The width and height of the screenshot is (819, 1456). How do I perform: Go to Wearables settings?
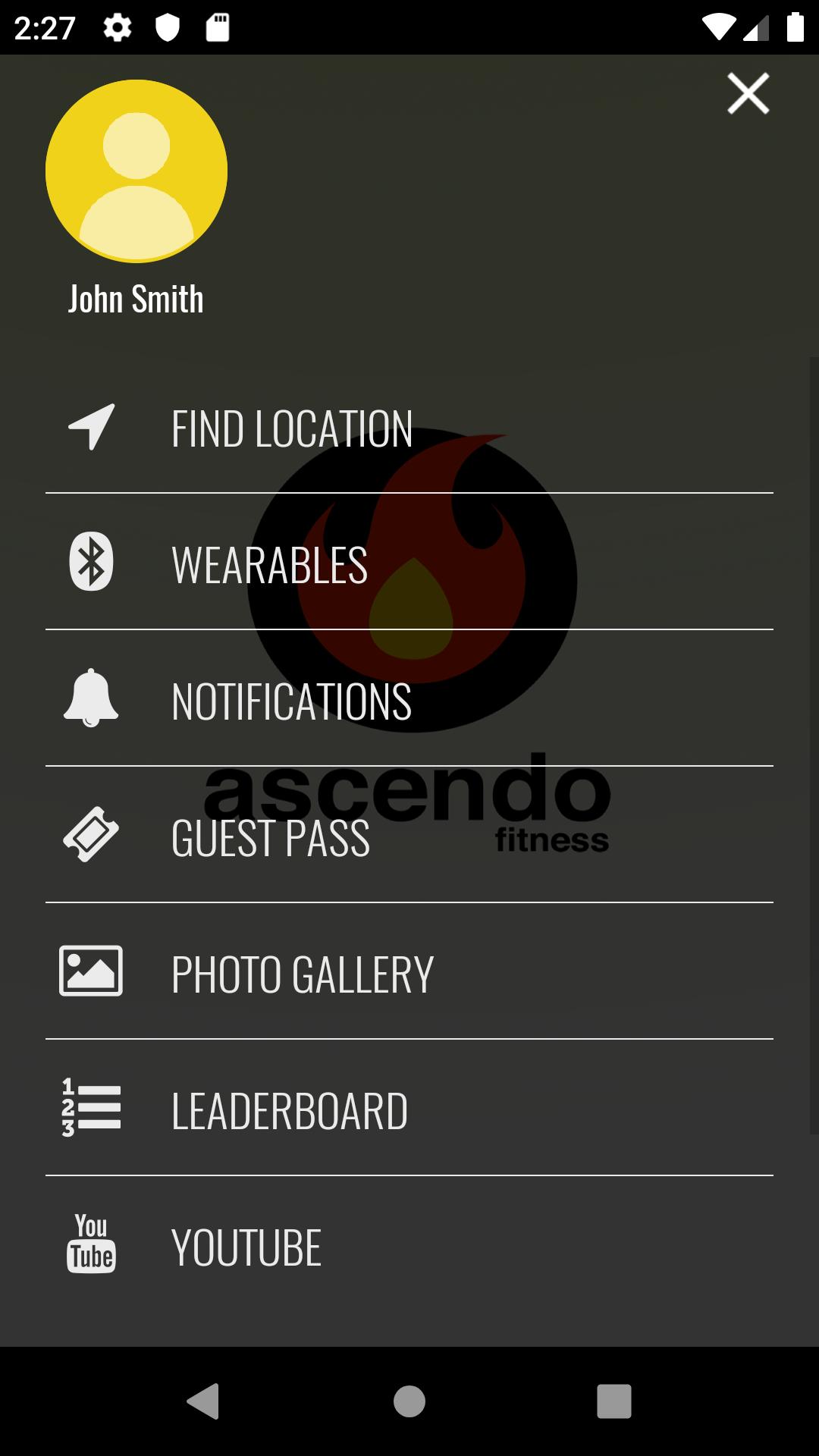point(409,562)
